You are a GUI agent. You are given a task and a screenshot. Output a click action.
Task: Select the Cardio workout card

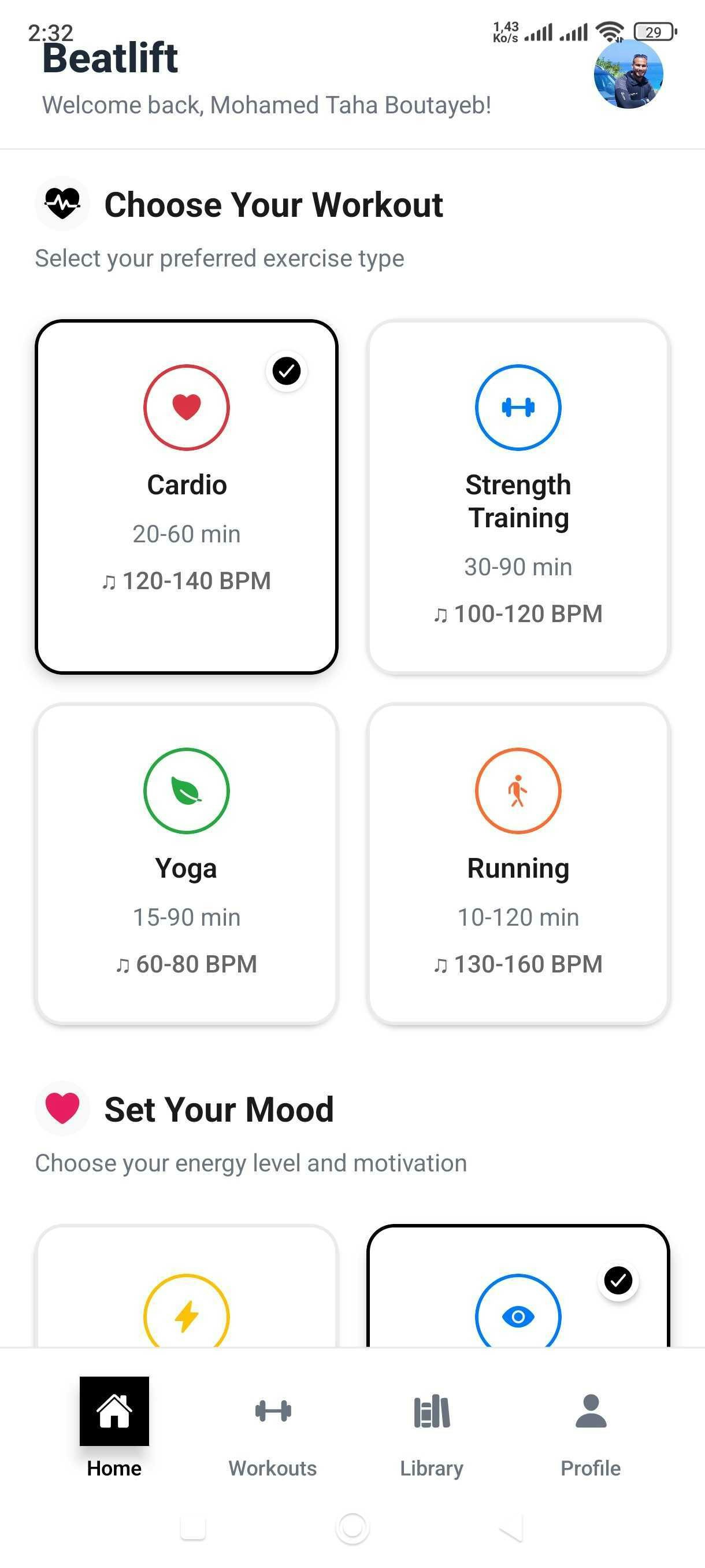click(x=186, y=496)
